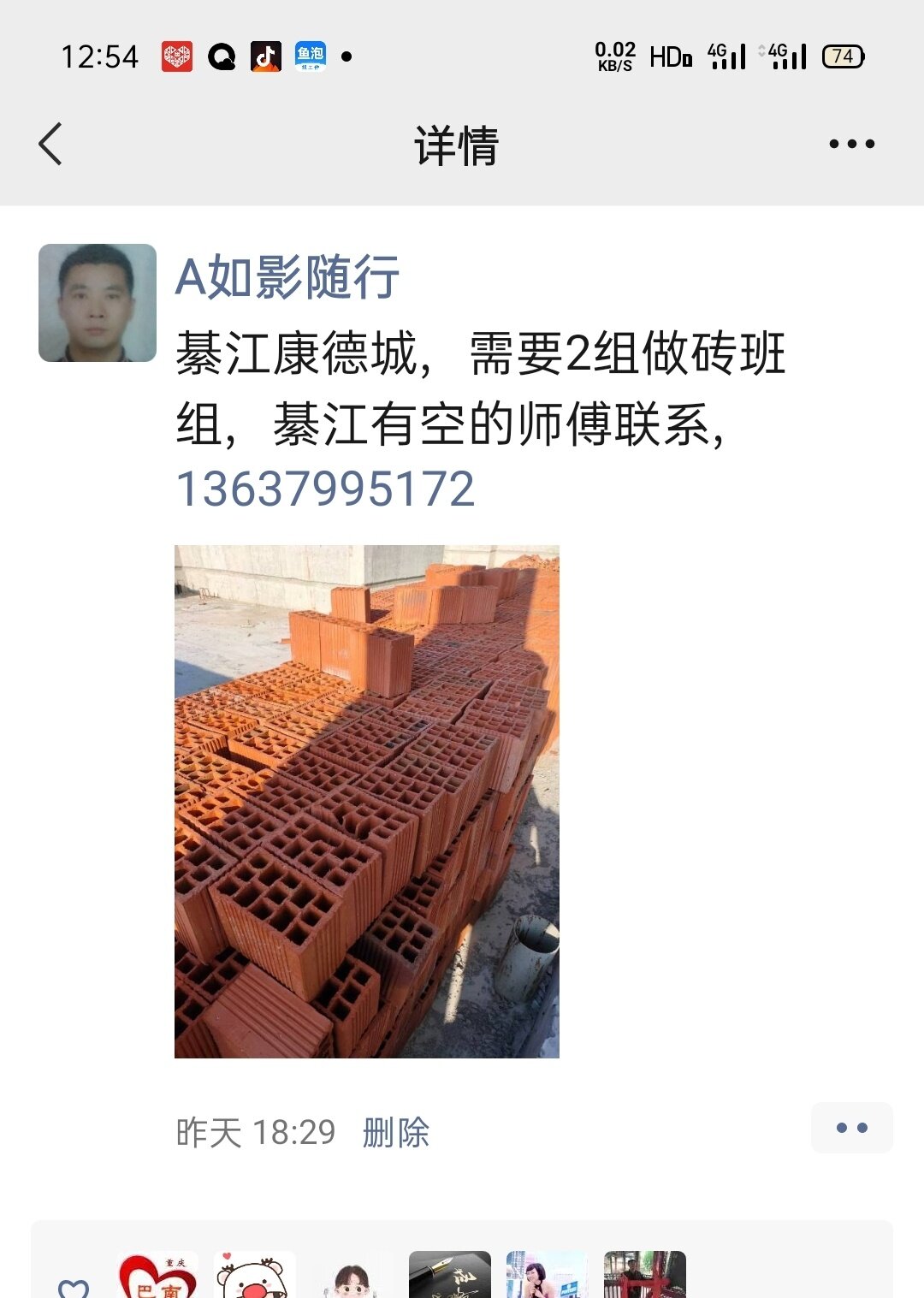Open the poster's profile picture
The width and height of the screenshot is (924, 1298).
98,303
